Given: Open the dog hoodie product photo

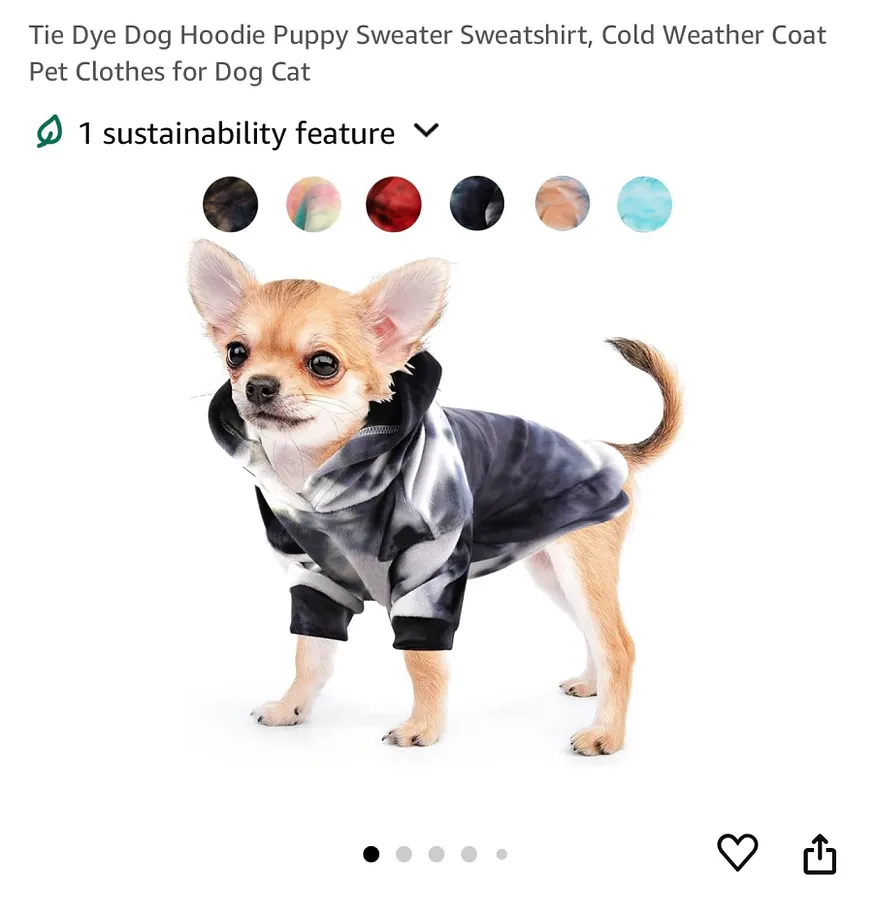Looking at the screenshot, I should pos(436,500).
